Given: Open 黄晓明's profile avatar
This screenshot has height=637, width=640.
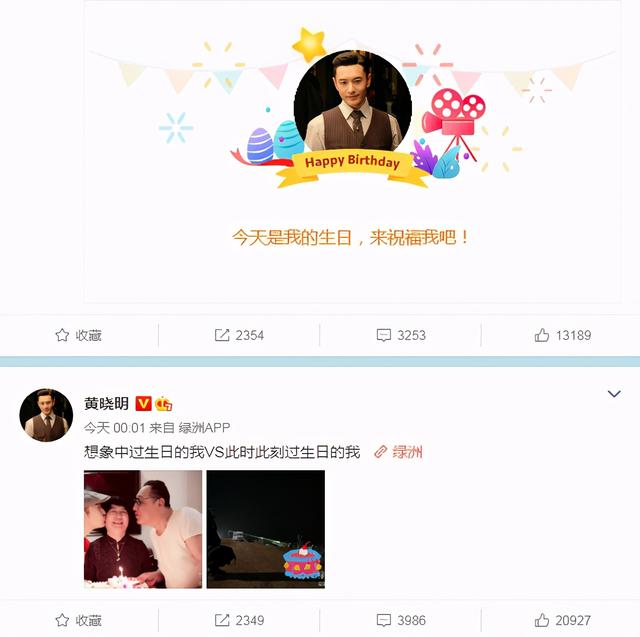Looking at the screenshot, I should pos(46,415).
